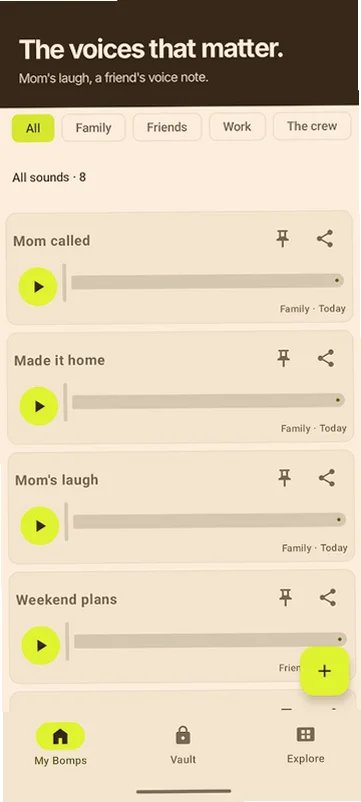This screenshot has width=361, height=802.
Task: Play Mom's laugh
Action: click(39, 526)
